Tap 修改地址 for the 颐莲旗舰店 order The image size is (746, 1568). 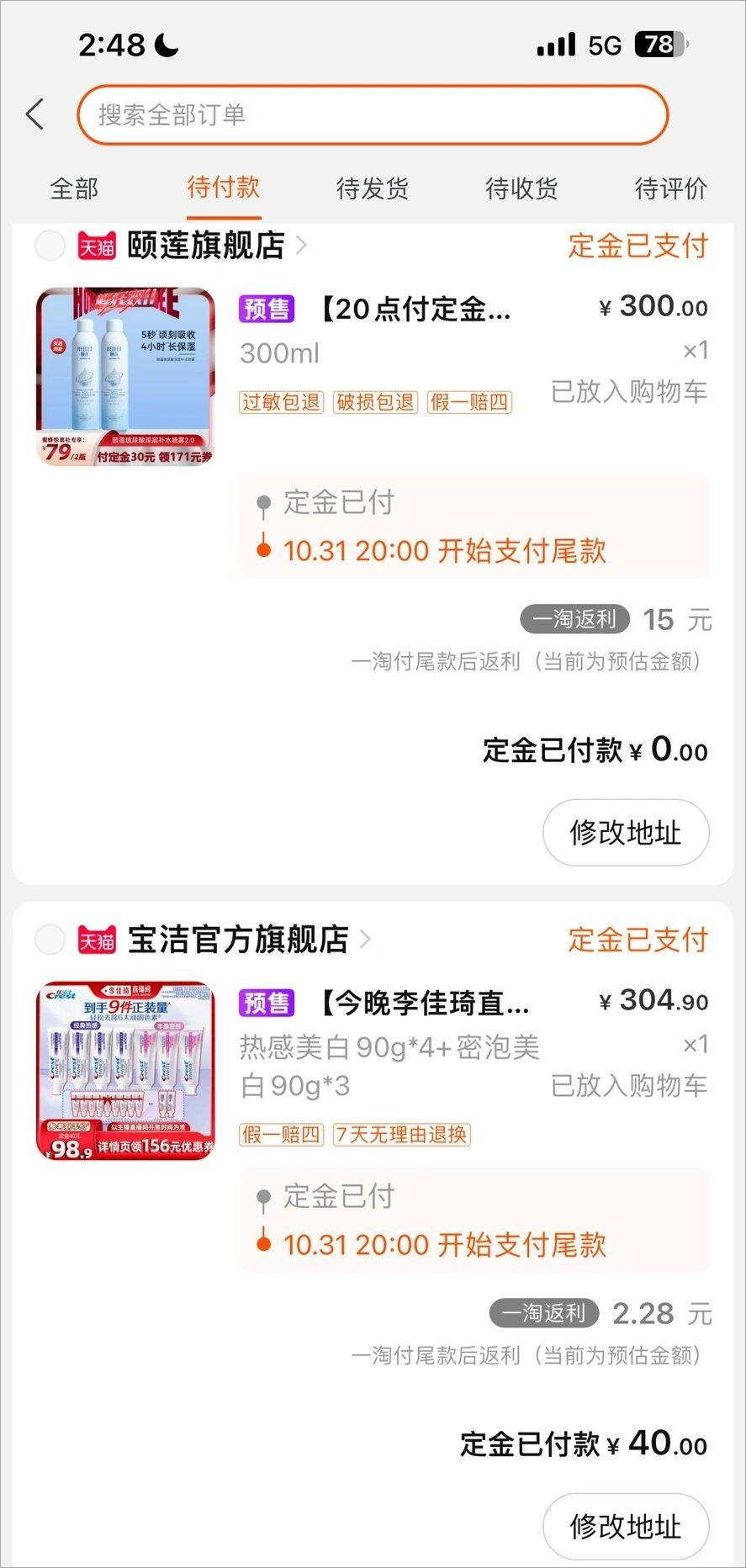(626, 833)
